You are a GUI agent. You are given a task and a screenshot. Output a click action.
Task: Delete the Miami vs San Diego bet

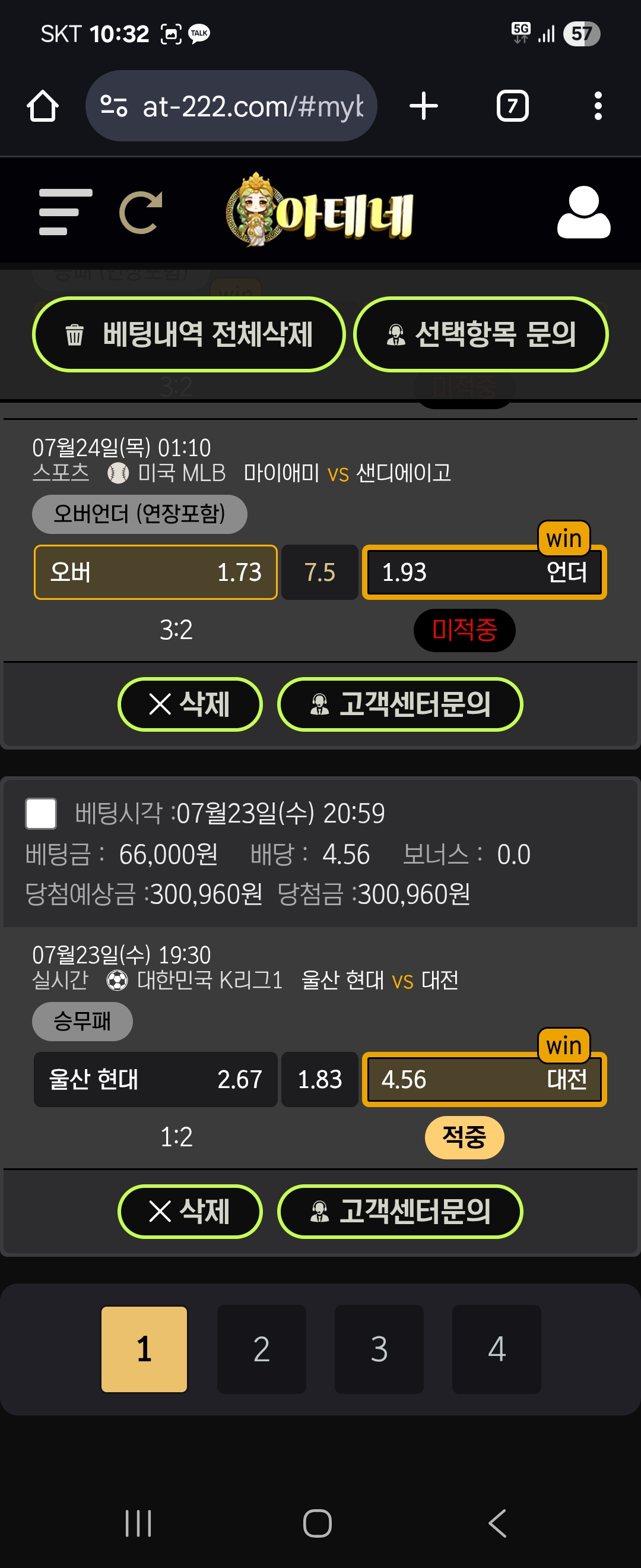pyautogui.click(x=190, y=704)
